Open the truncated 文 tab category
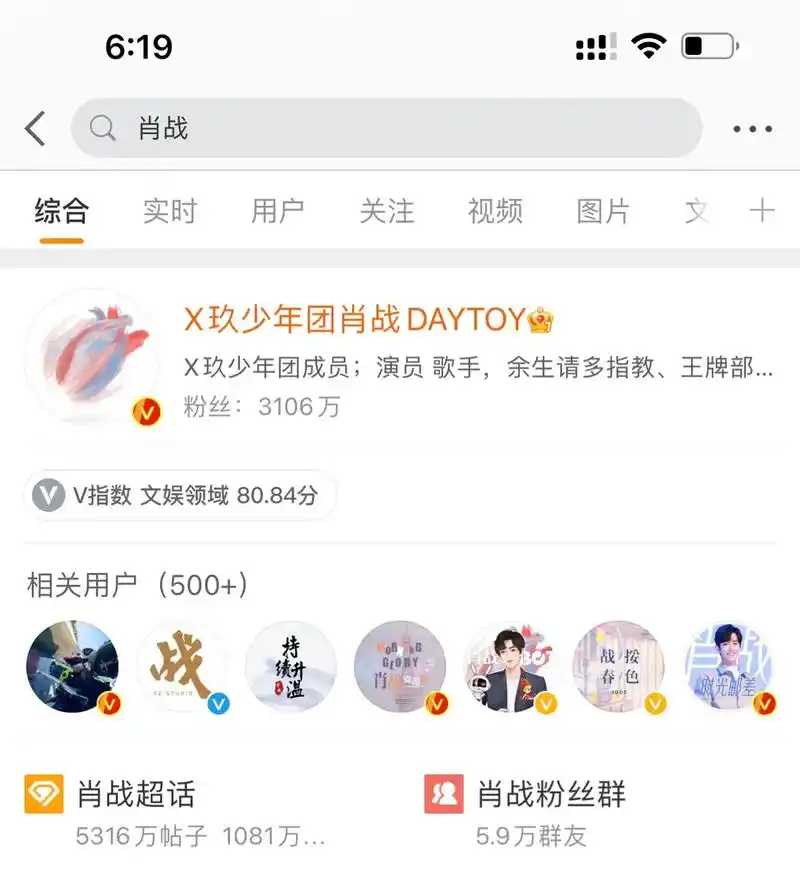Image resolution: width=800 pixels, height=879 pixels. (x=697, y=211)
